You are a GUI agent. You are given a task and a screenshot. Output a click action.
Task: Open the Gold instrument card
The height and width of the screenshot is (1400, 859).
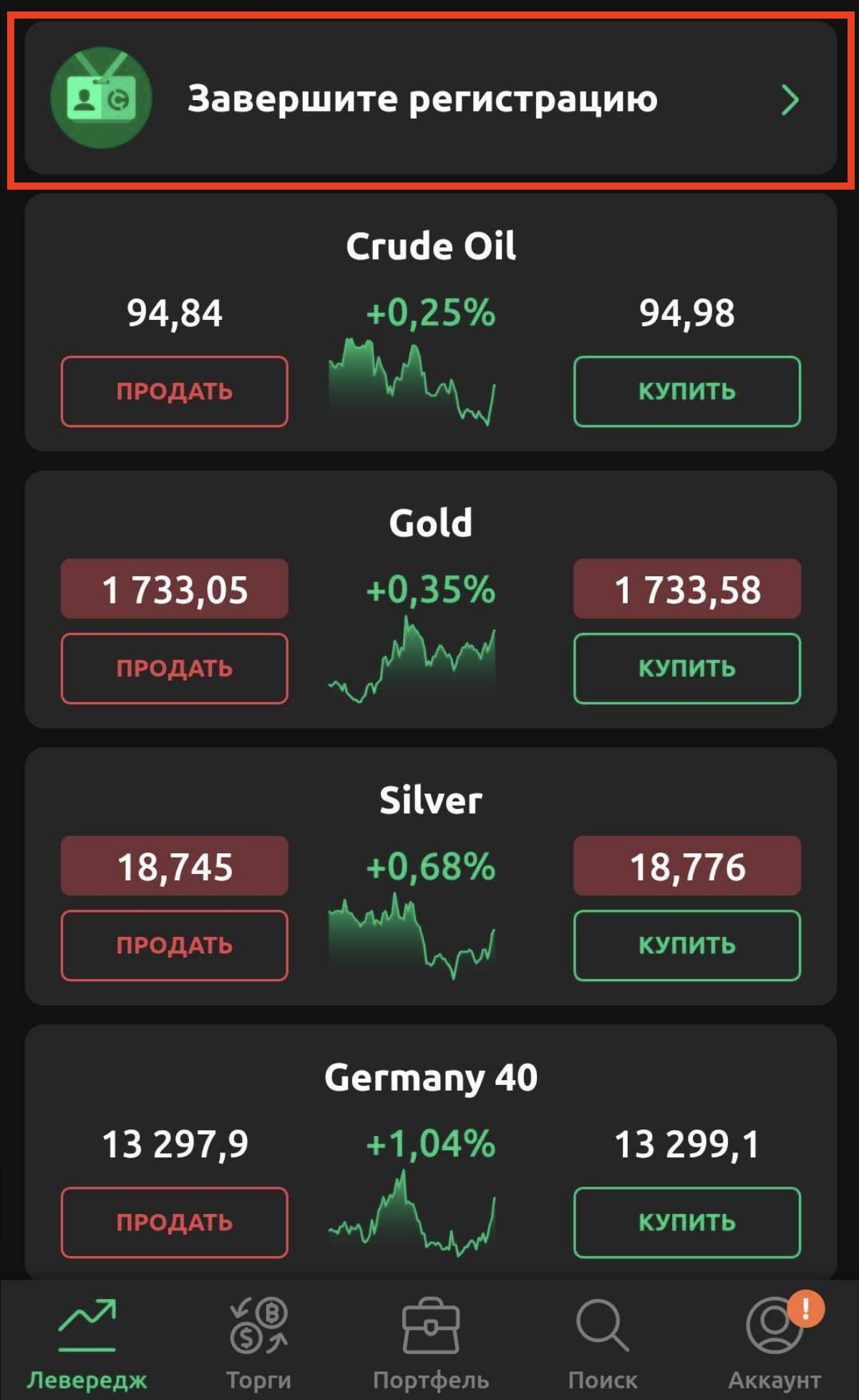tap(430, 522)
